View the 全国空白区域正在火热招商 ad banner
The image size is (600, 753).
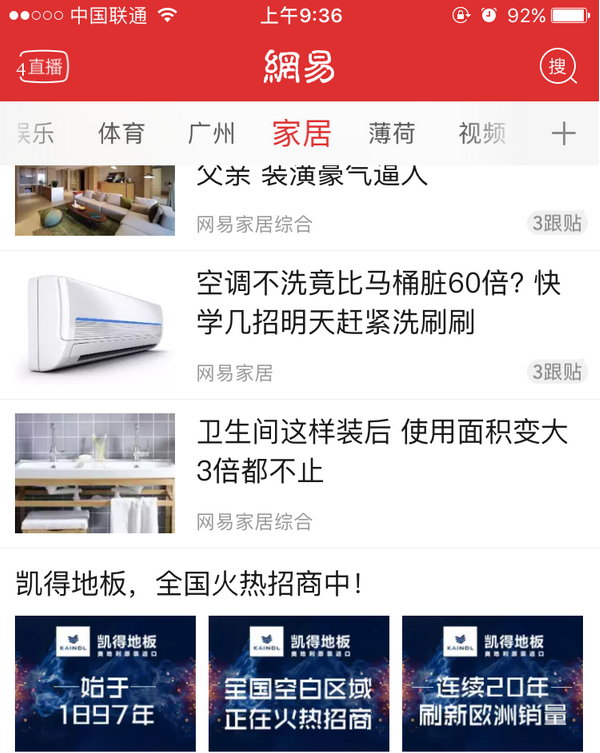(298, 684)
